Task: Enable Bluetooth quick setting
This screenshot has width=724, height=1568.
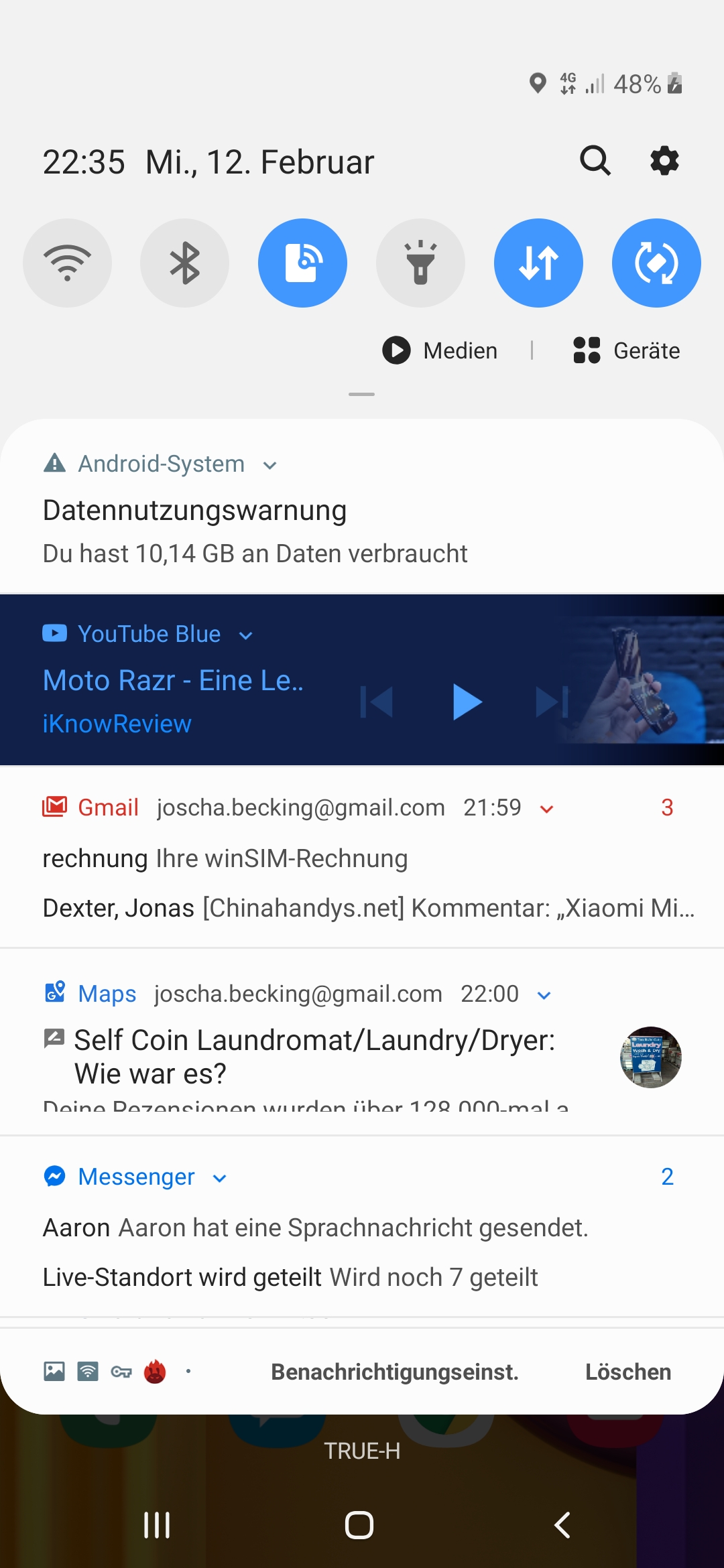Action: tap(184, 263)
